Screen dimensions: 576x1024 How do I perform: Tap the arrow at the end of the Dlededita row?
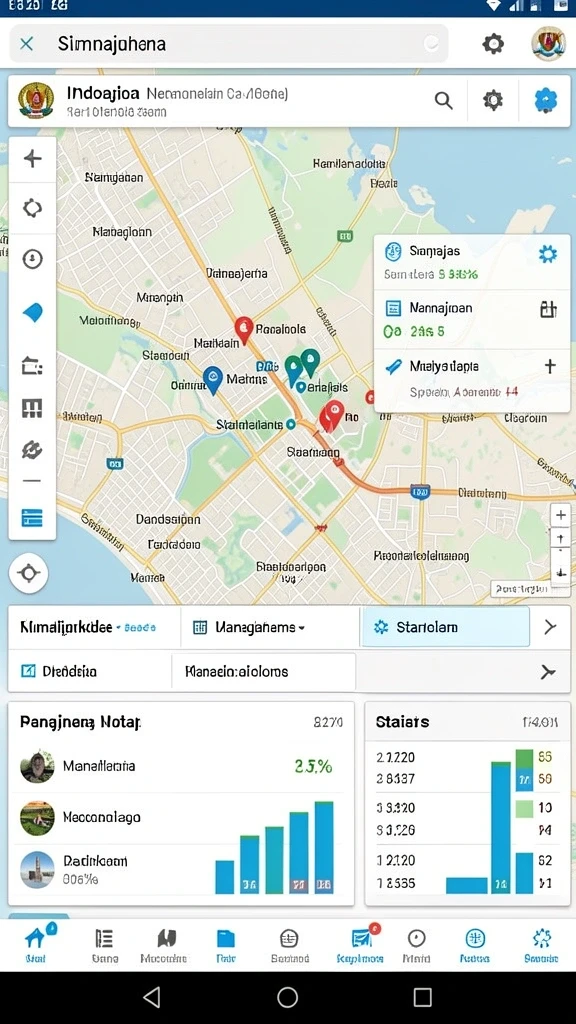tap(548, 671)
